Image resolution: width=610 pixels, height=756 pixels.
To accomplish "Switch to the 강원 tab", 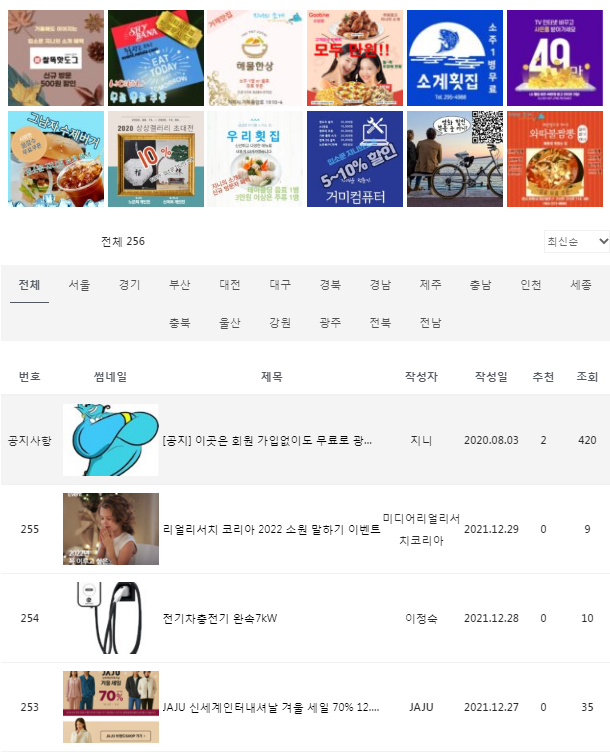I will (280, 323).
